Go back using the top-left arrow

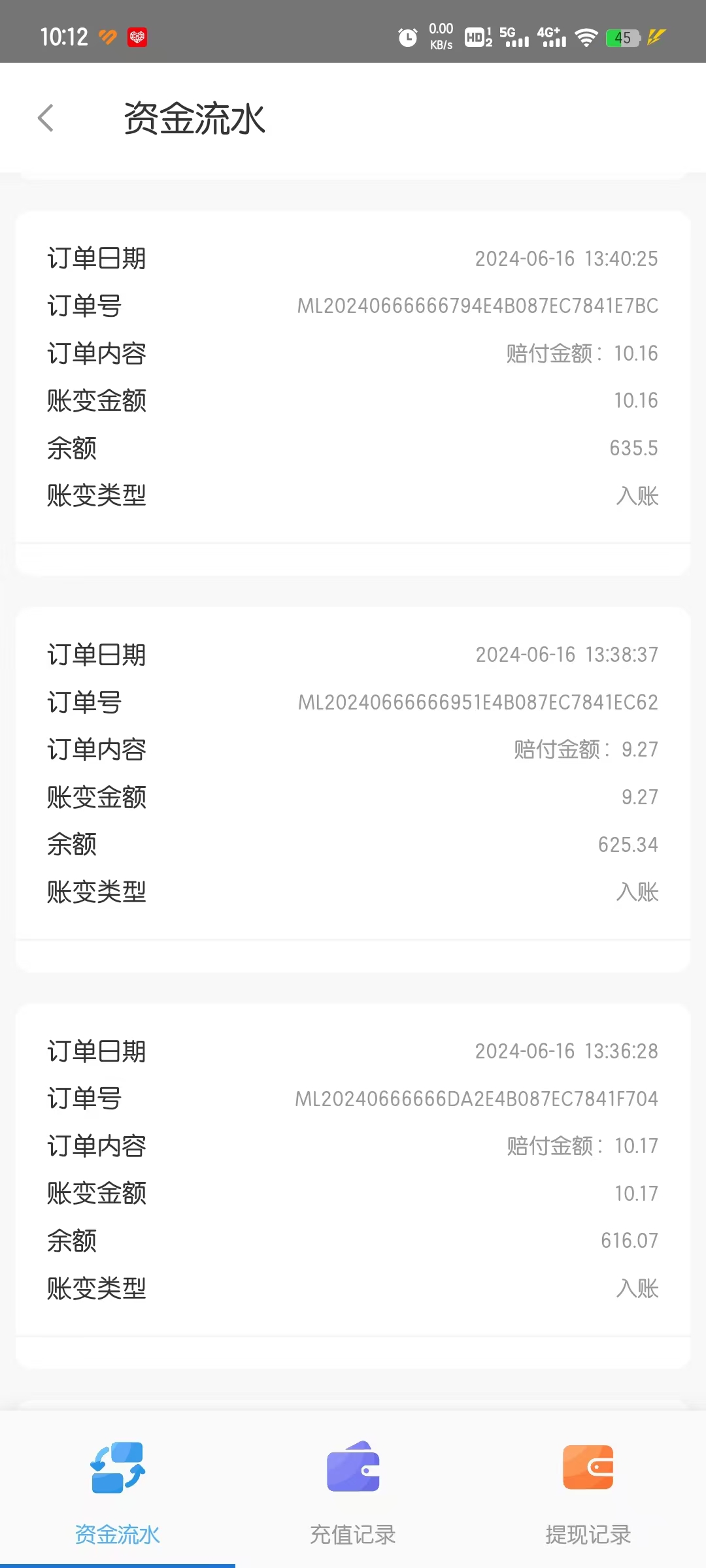pyautogui.click(x=46, y=118)
